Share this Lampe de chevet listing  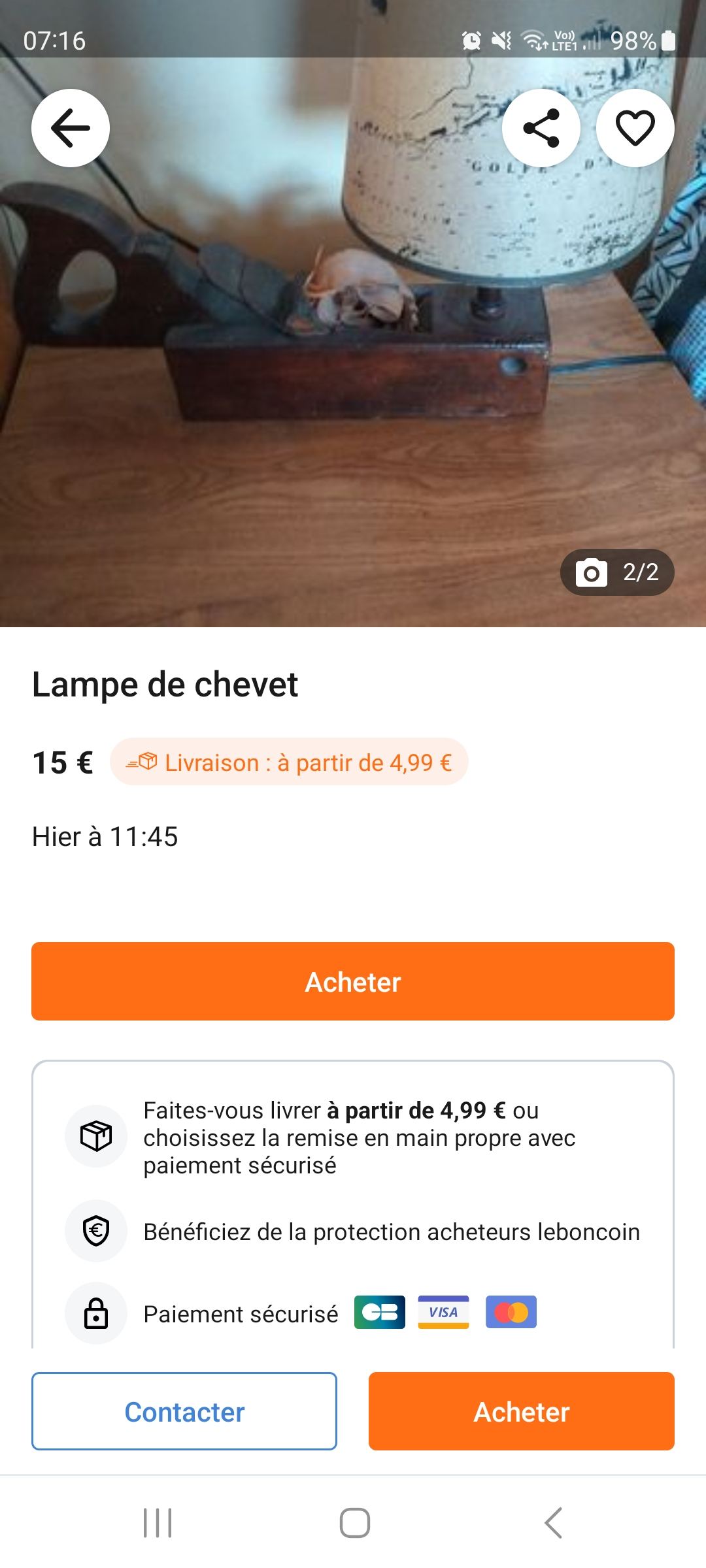tap(541, 128)
